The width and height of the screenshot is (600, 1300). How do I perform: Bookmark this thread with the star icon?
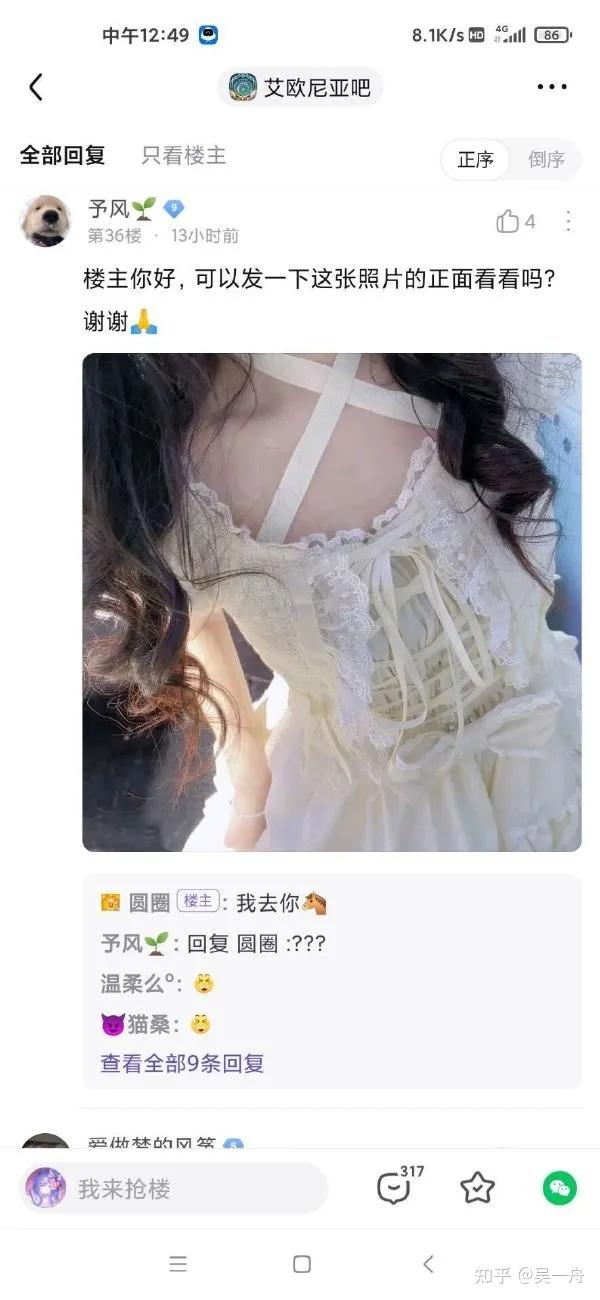tap(477, 1188)
